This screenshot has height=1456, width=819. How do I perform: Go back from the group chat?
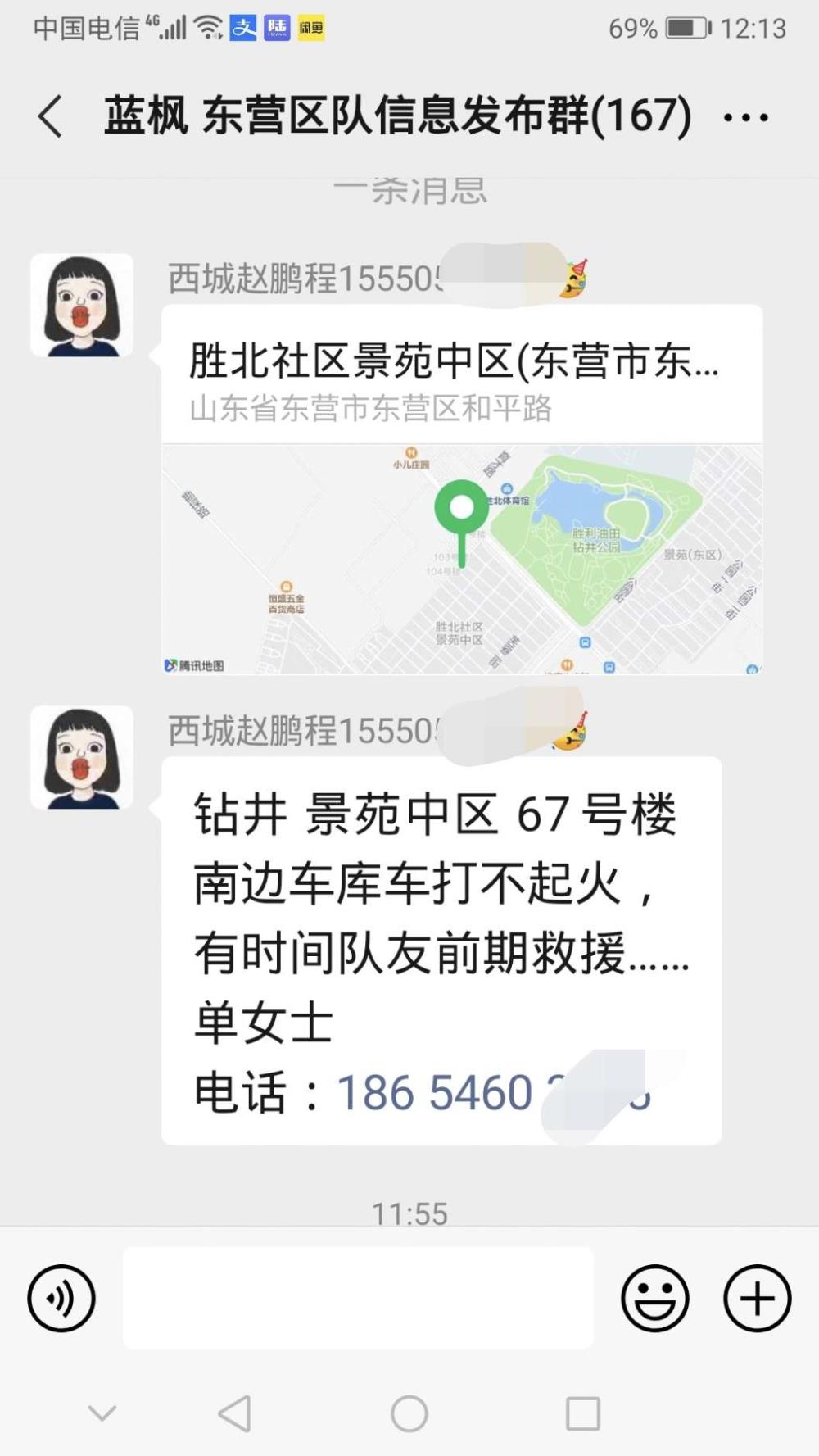(x=50, y=116)
